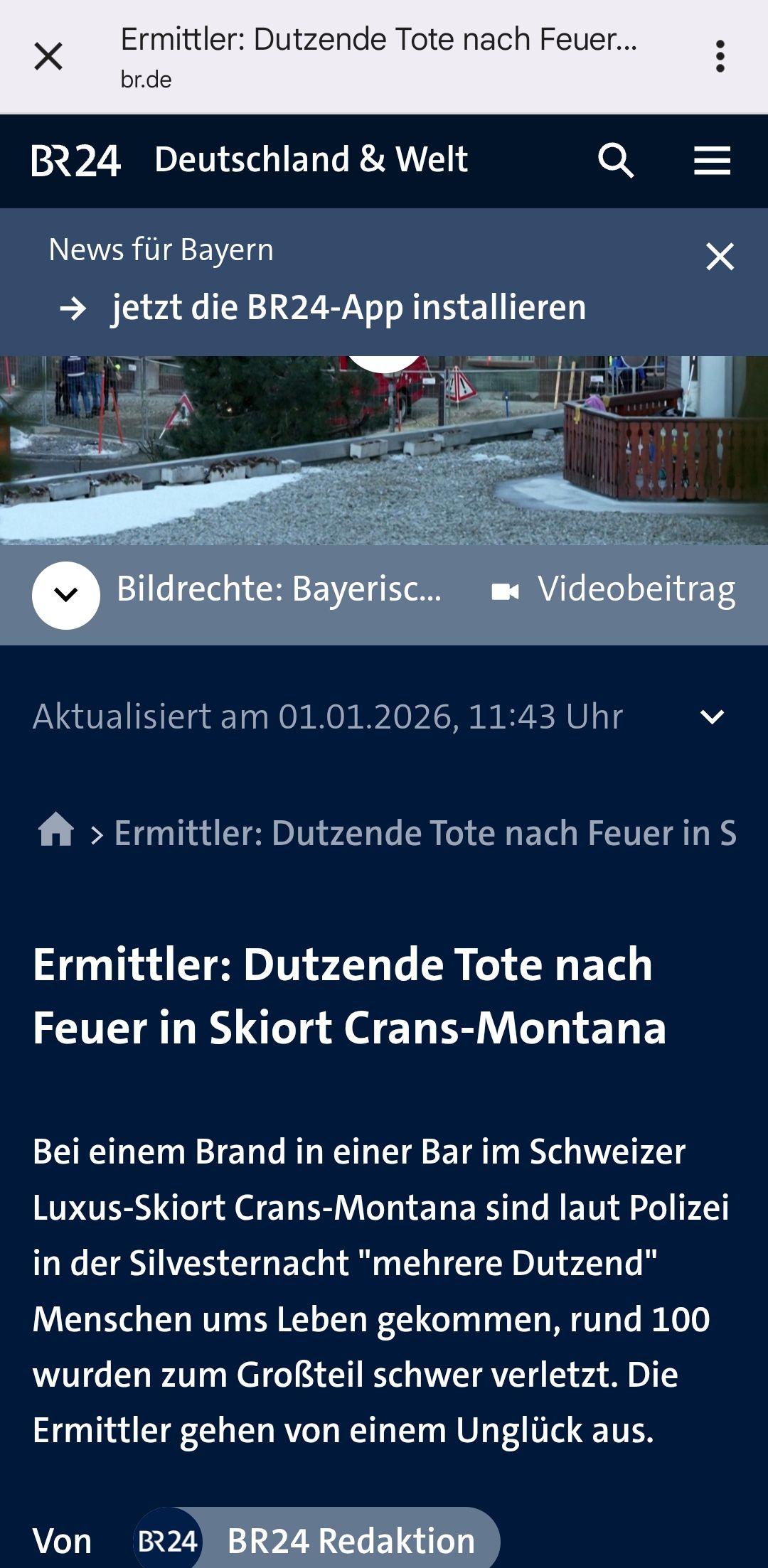This screenshot has height=1568, width=768.
Task: Close the in-app browser tab
Action: [48, 56]
